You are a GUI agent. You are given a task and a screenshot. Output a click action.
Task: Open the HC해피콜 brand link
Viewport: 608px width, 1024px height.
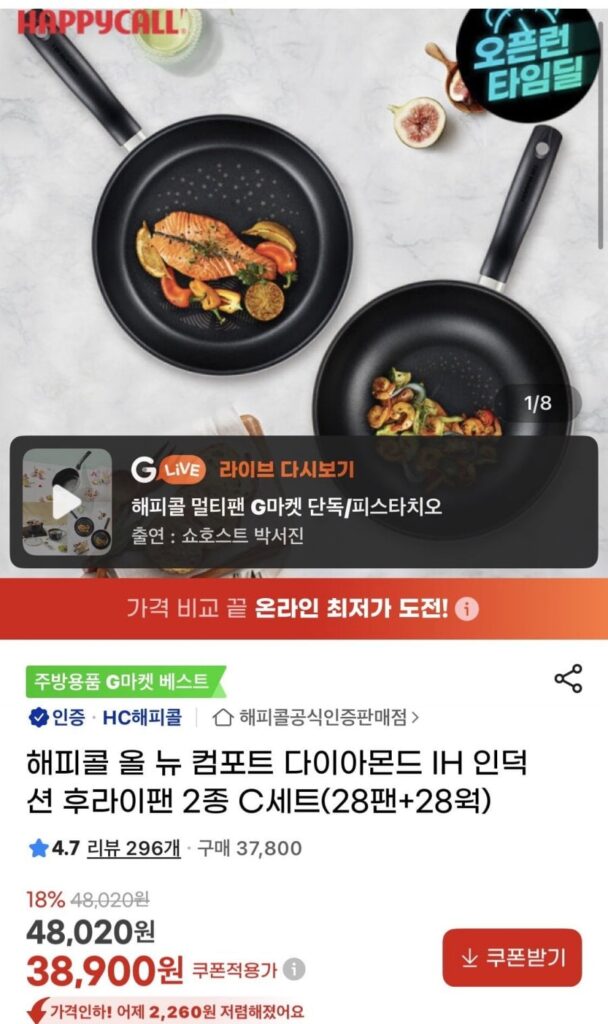142,717
